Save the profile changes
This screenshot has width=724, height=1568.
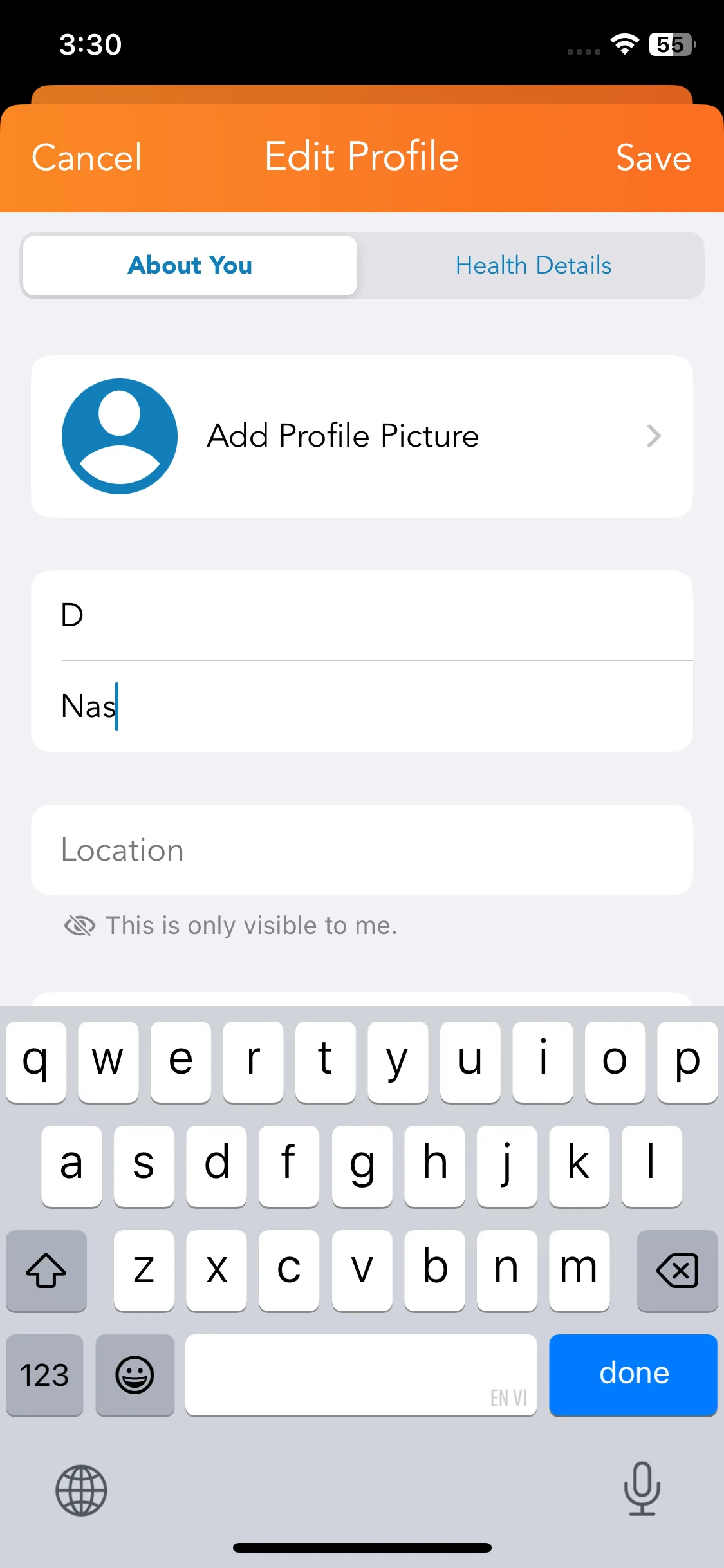point(653,158)
